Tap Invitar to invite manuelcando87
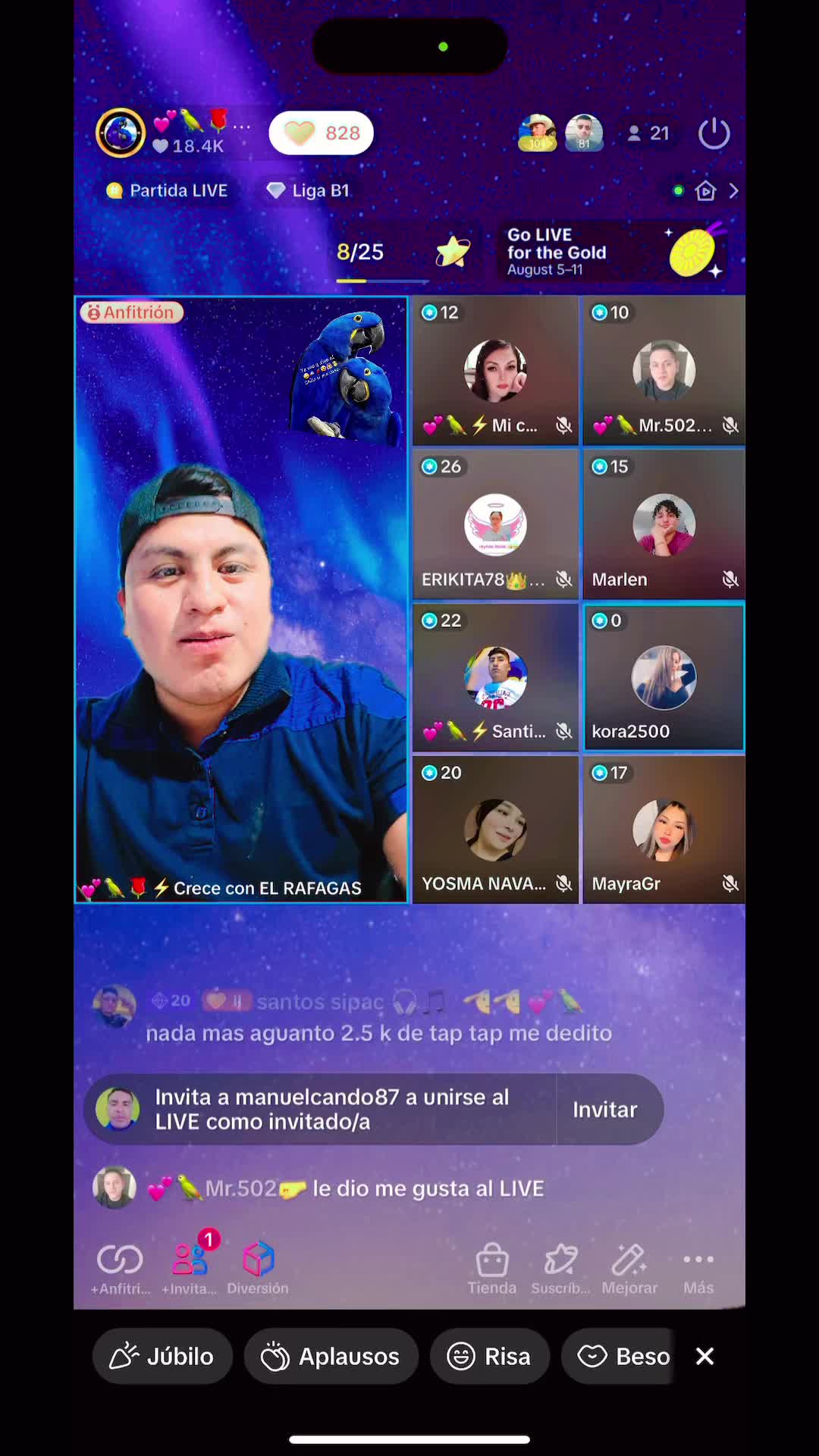The image size is (819, 1456). point(604,1109)
